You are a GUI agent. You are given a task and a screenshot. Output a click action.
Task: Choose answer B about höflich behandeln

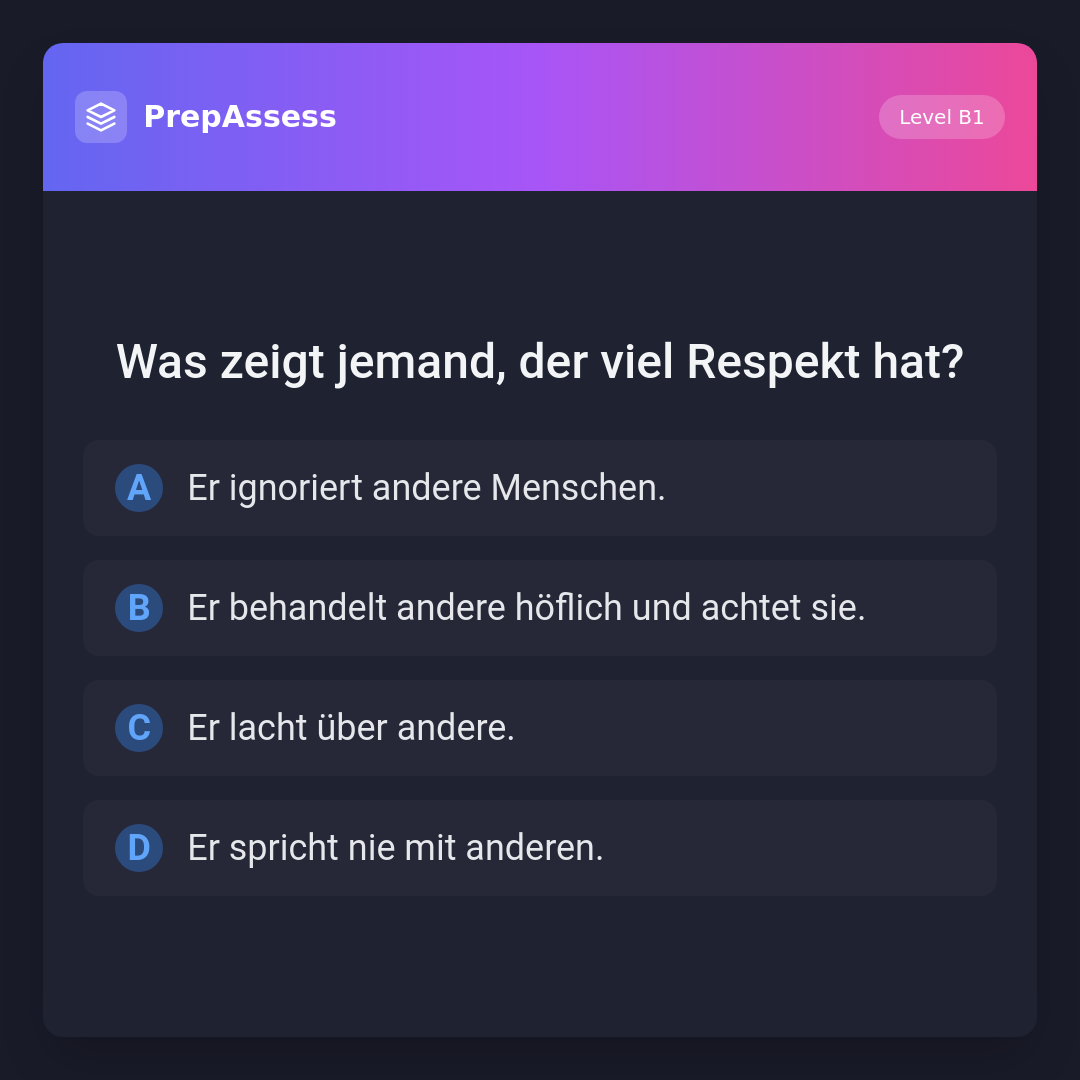tap(540, 608)
